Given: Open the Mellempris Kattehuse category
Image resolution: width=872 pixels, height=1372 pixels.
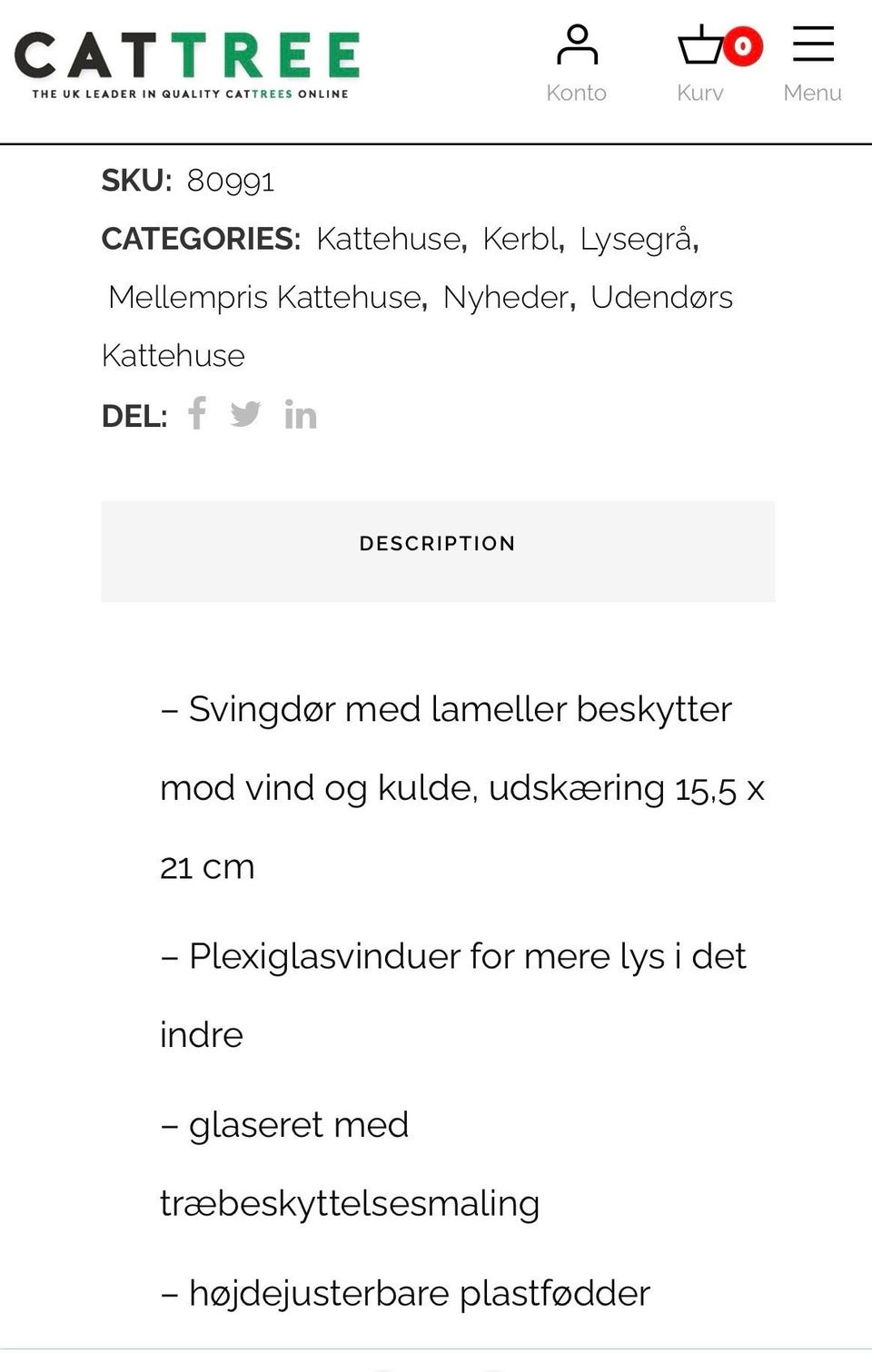Looking at the screenshot, I should 263,297.
